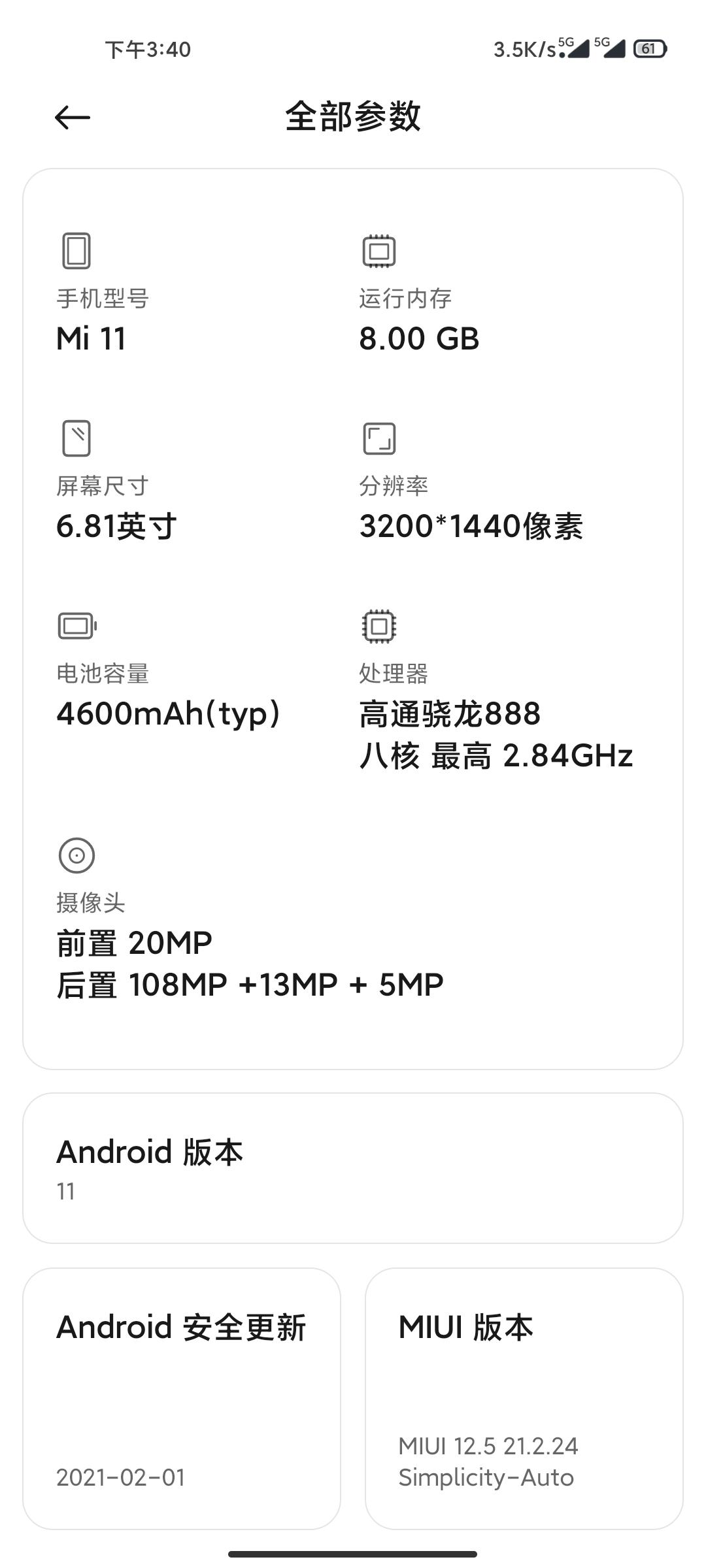706x1568 pixels.
Task: Click the screen size icon
Action: tap(76, 439)
